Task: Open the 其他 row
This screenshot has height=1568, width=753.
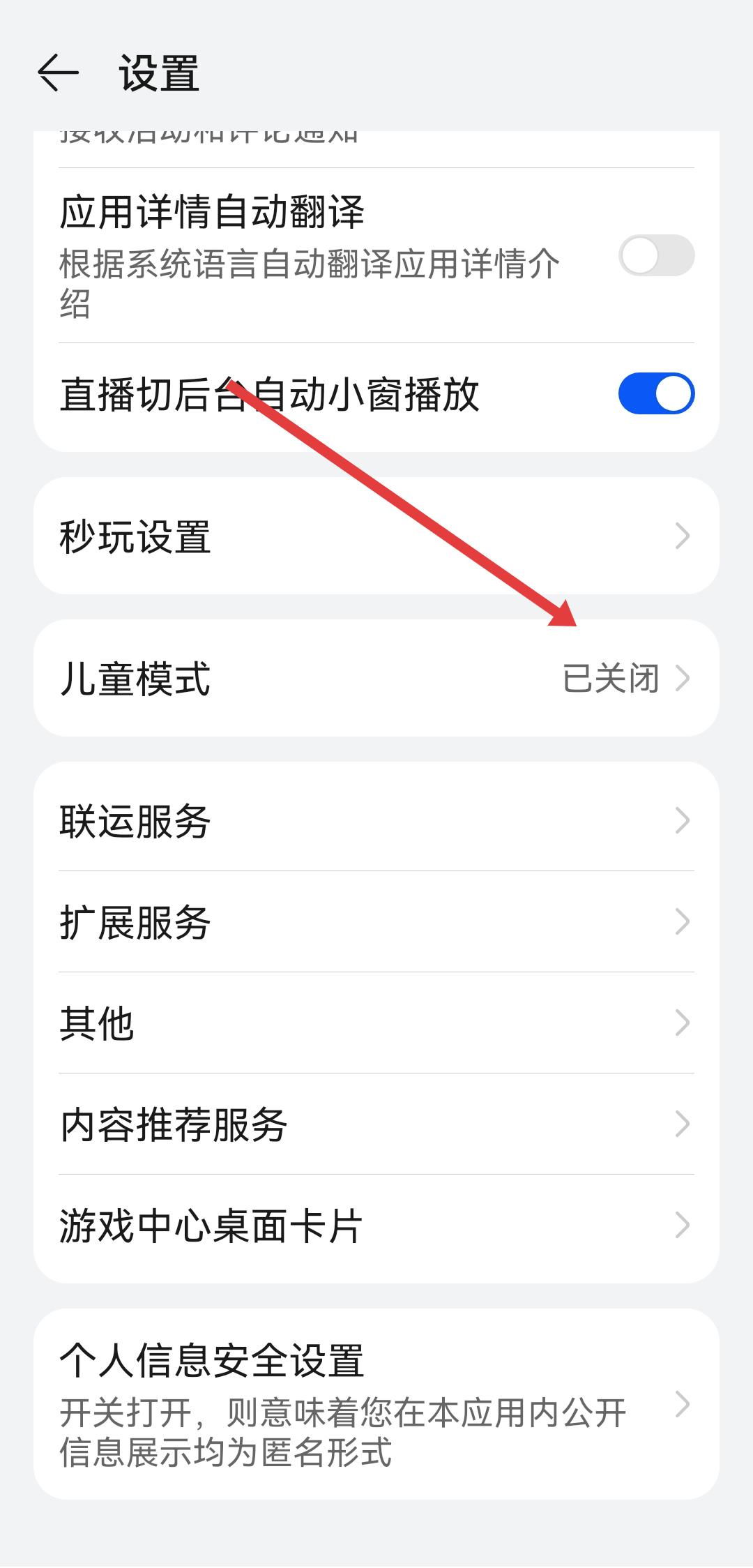Action: click(x=376, y=1023)
